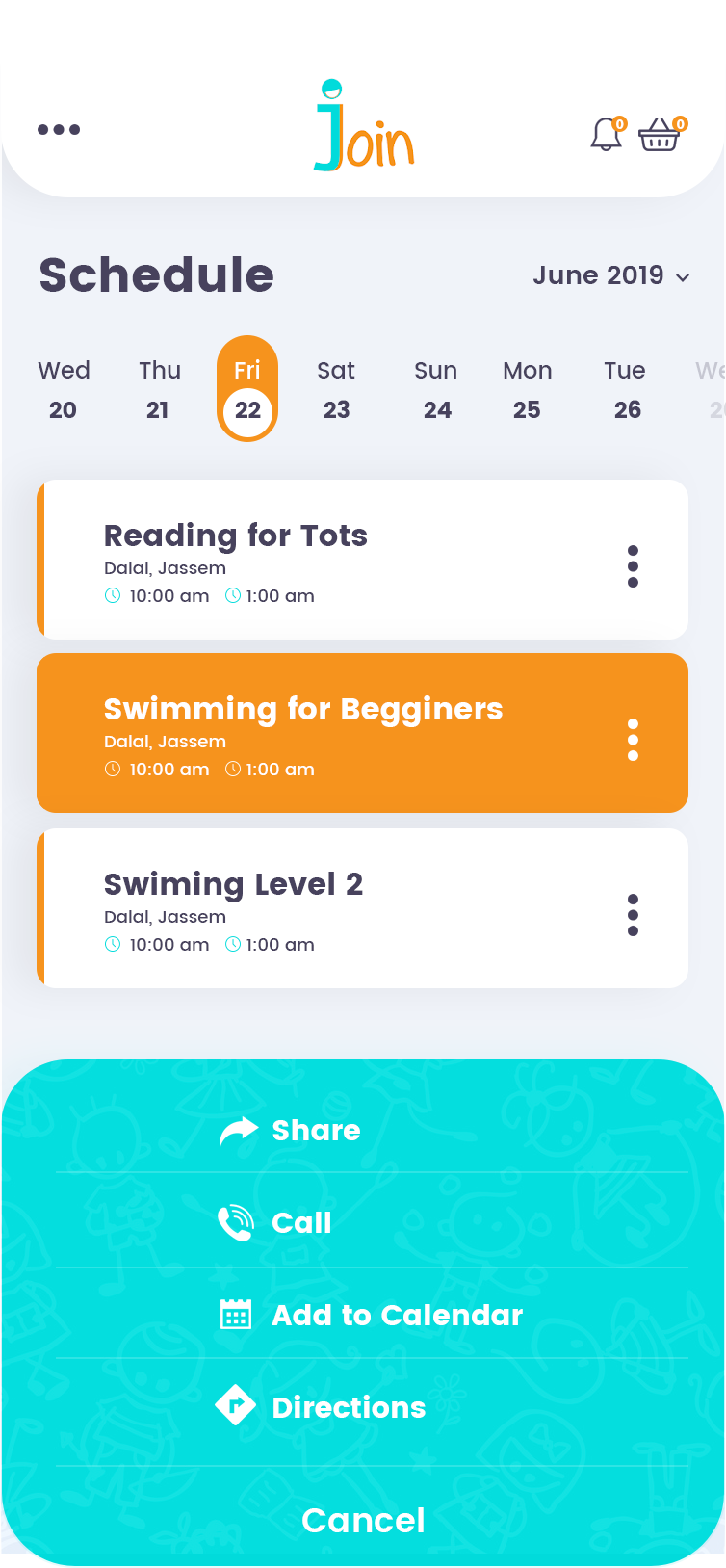Open the three-dot menu in header

click(x=59, y=129)
